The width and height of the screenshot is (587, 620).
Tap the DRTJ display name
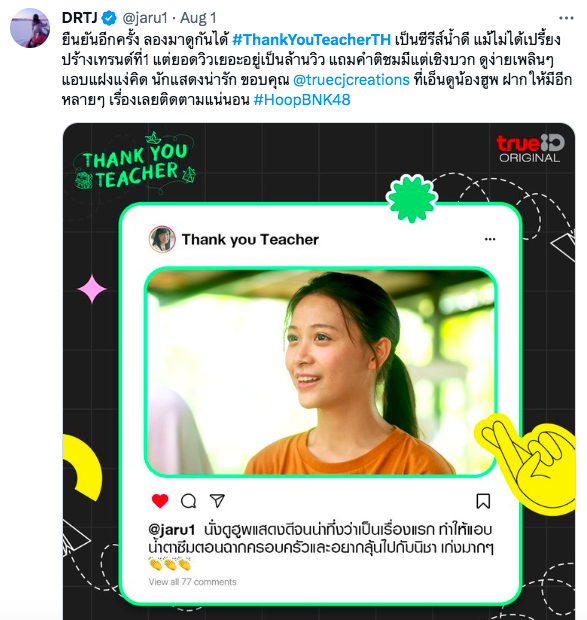[79, 18]
